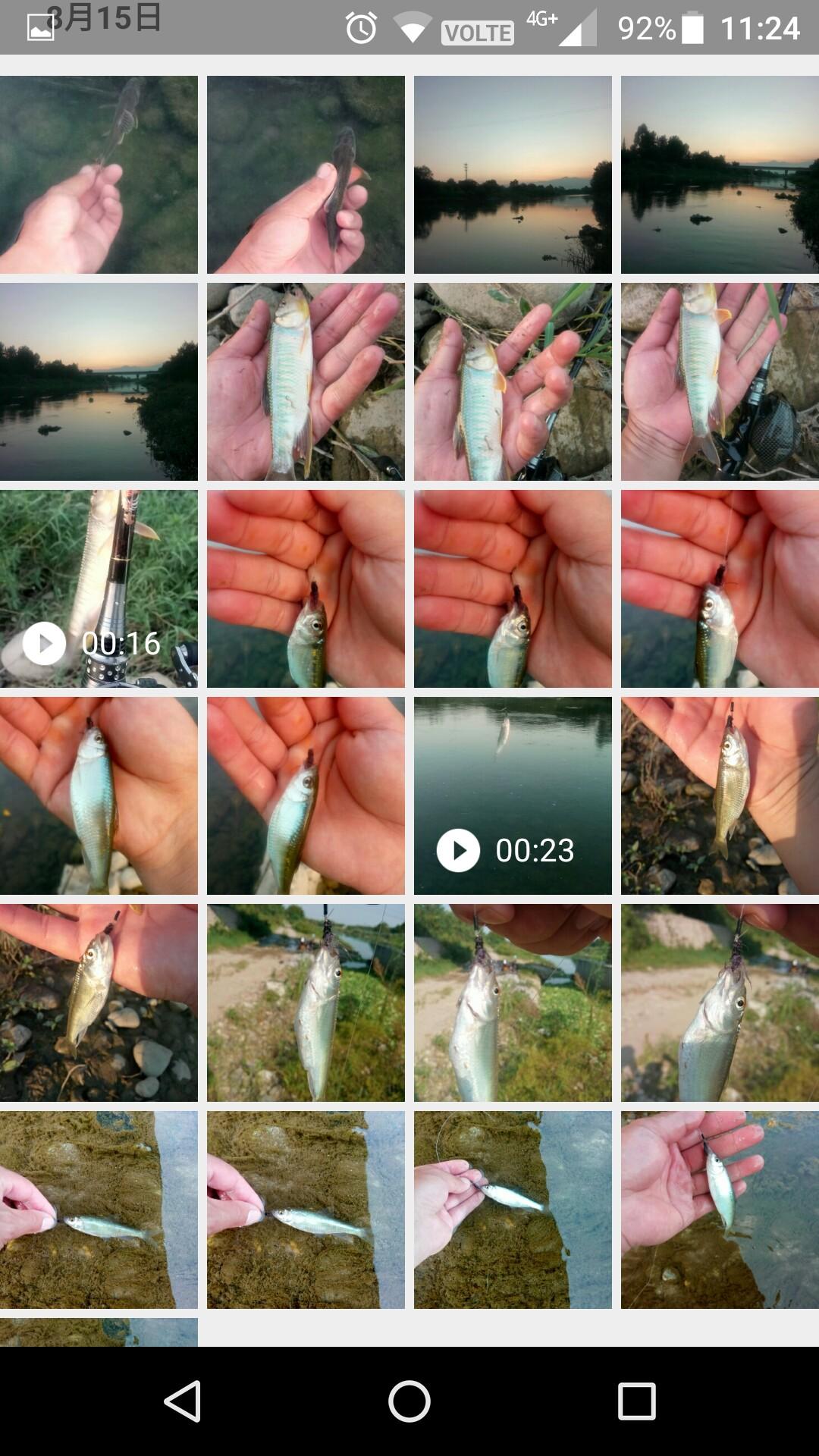Go back with the system back button

182,1401
